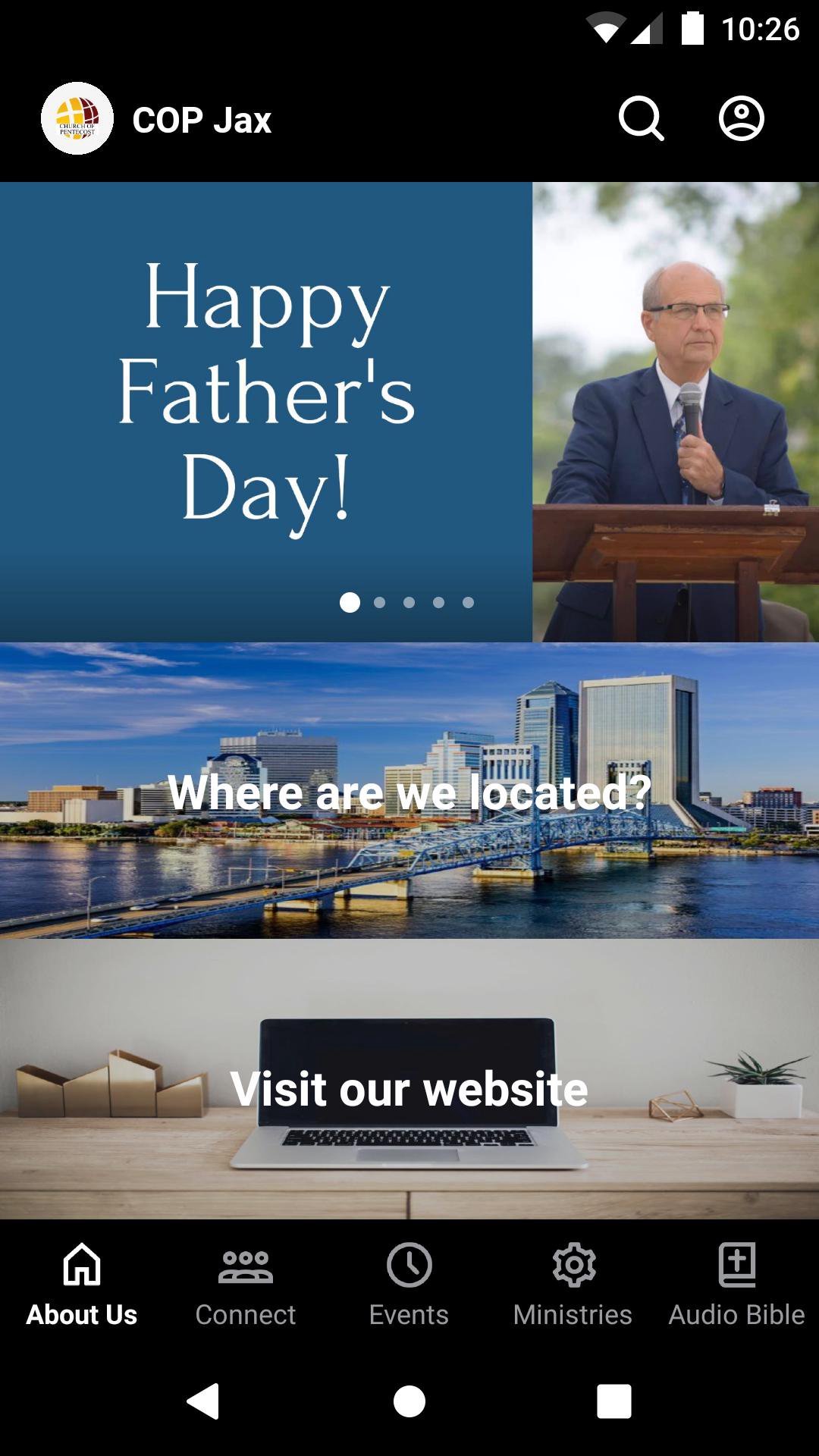Viewport: 819px width, 1456px height.
Task: Open the search icon
Action: click(x=641, y=119)
